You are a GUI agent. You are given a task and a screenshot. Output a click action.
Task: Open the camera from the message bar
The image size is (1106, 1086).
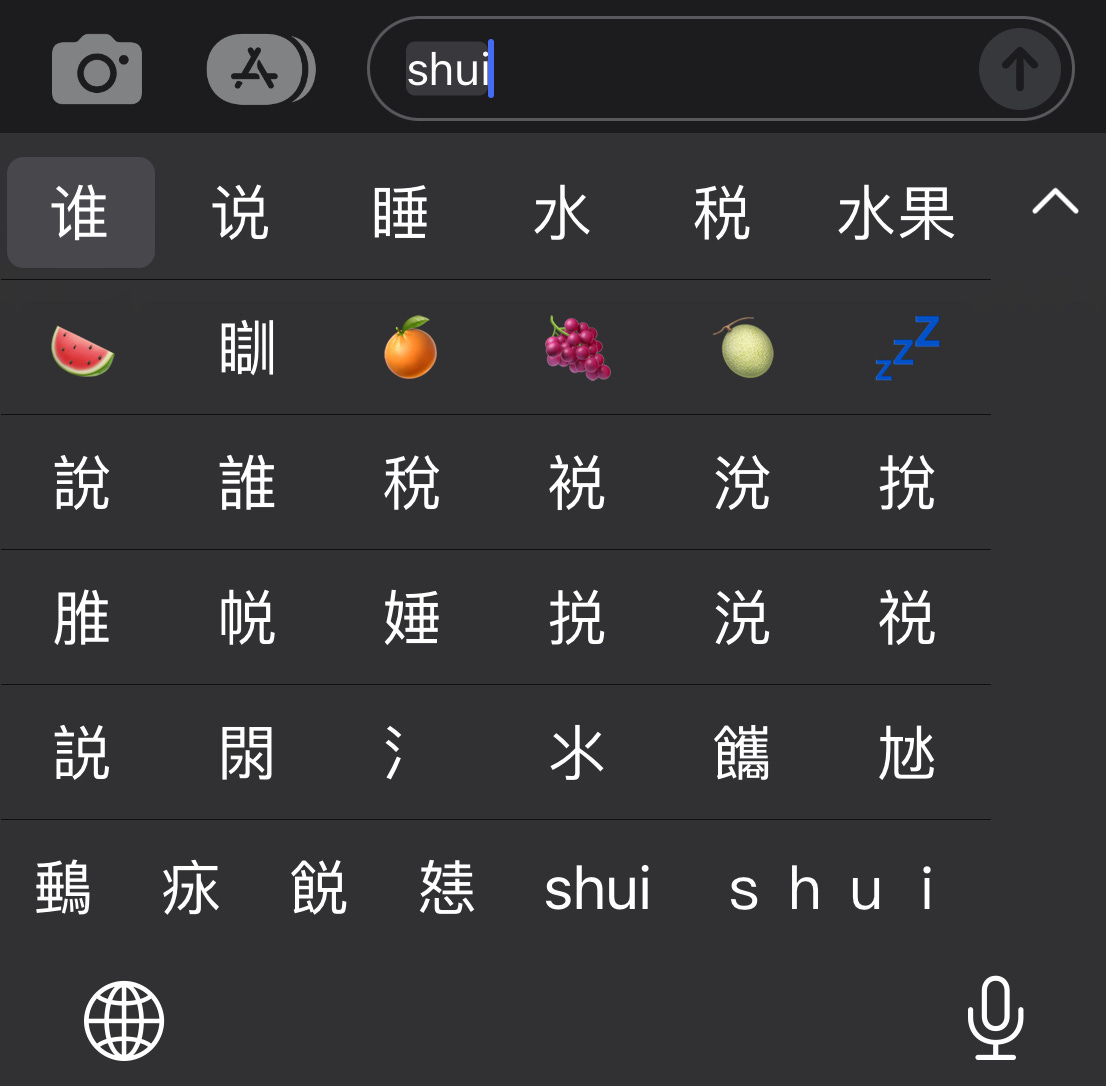click(x=97, y=69)
